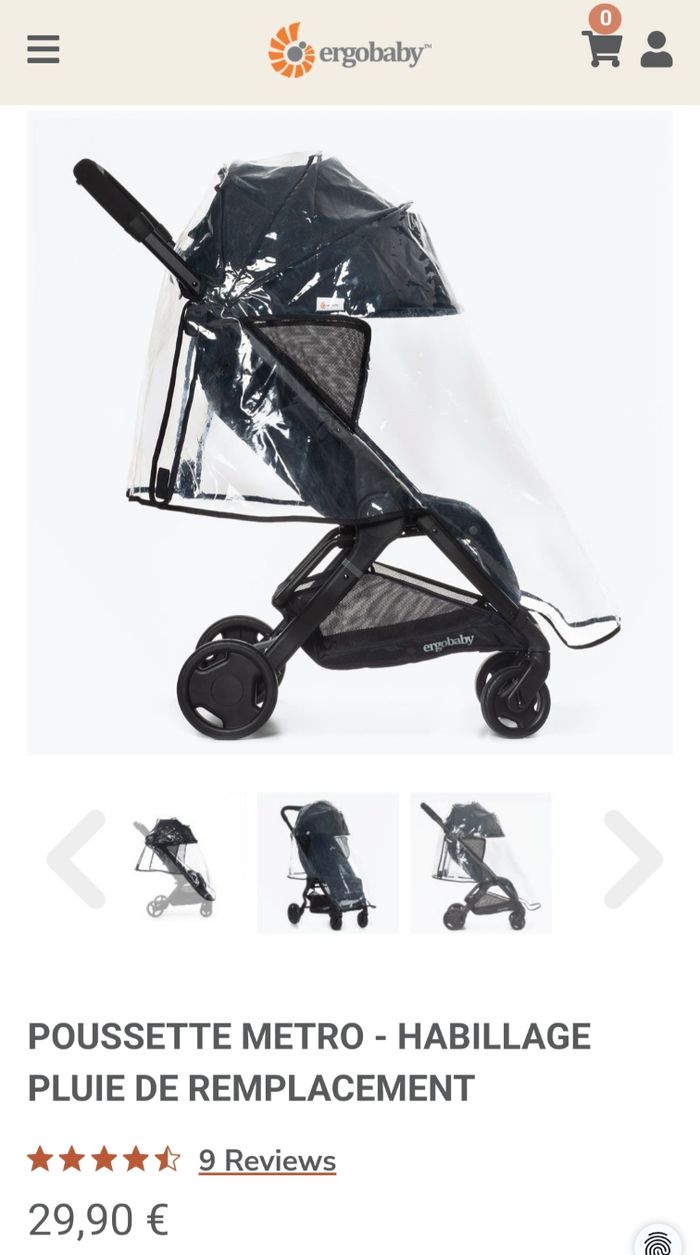Go to the ergobaby homepage
The width and height of the screenshot is (700, 1255).
(349, 51)
